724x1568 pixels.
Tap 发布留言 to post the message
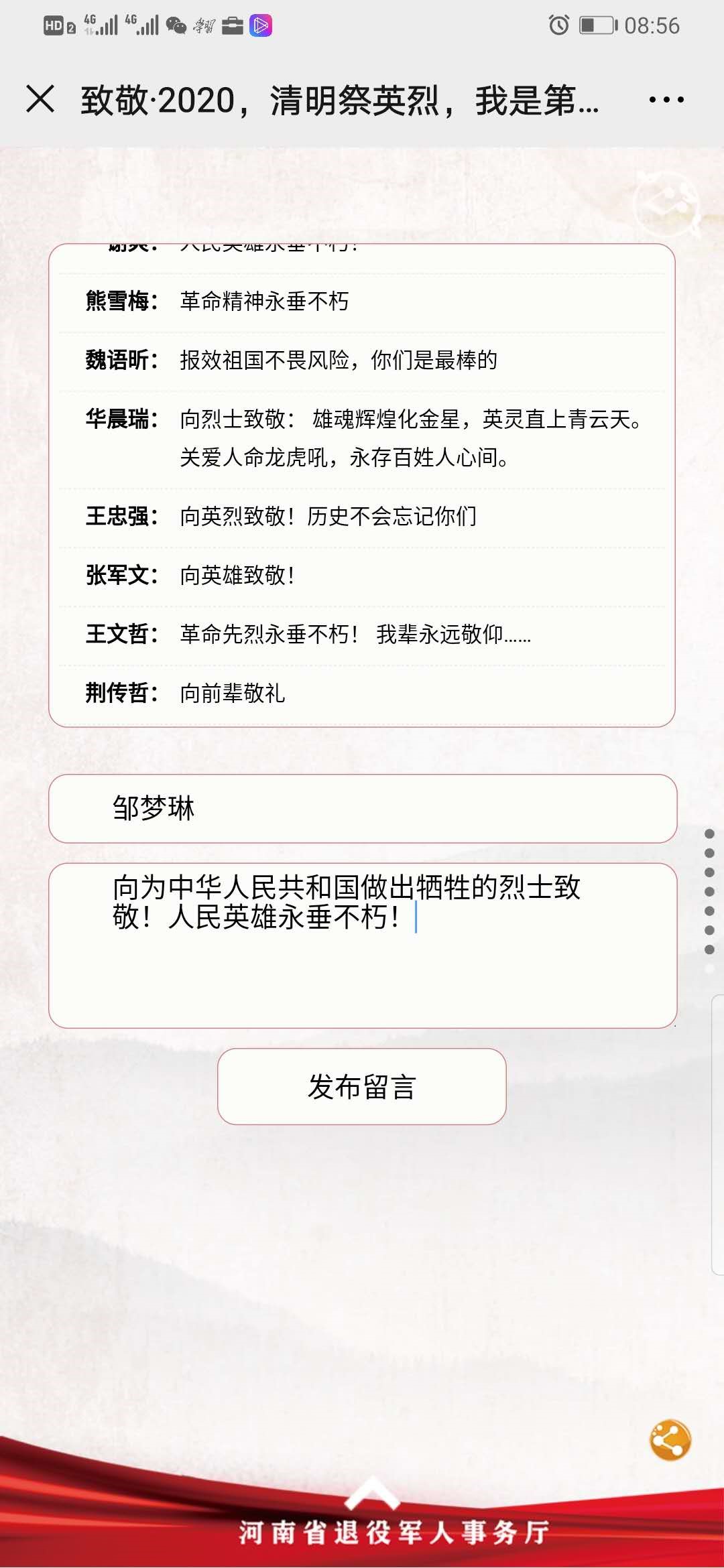click(x=362, y=1086)
